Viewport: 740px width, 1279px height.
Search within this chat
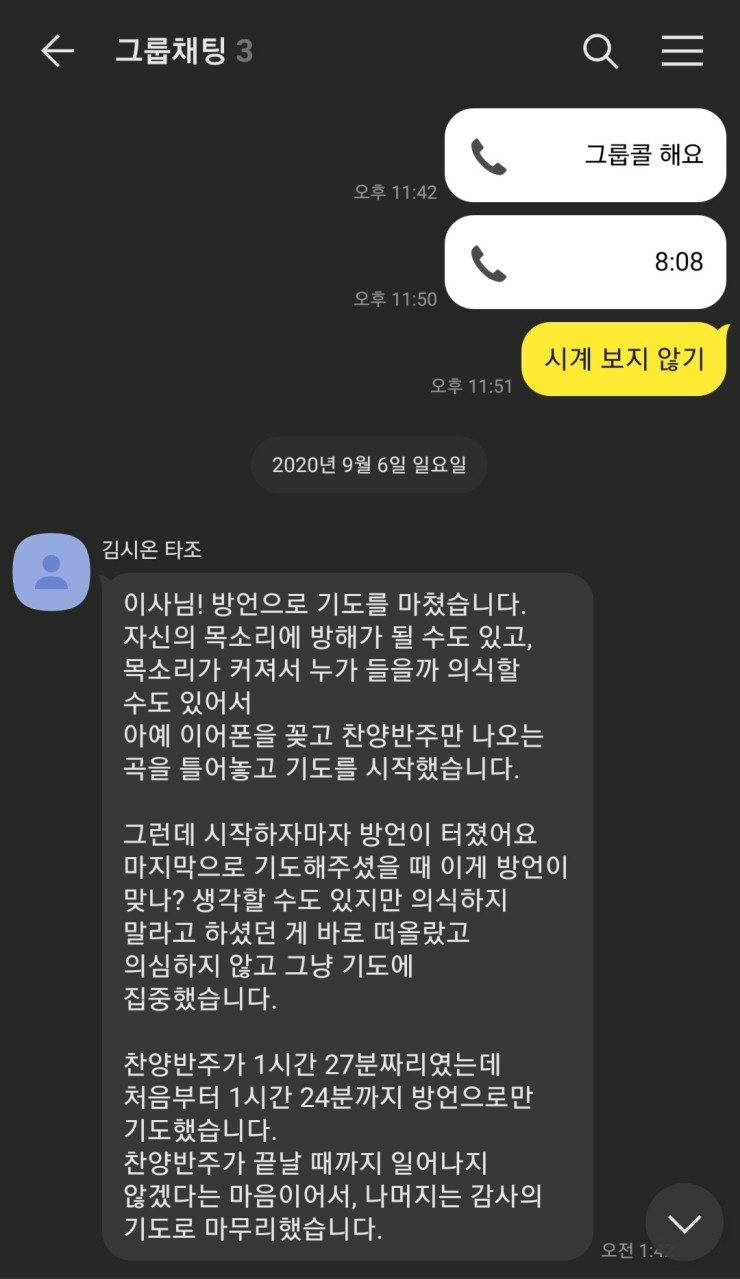(x=600, y=51)
